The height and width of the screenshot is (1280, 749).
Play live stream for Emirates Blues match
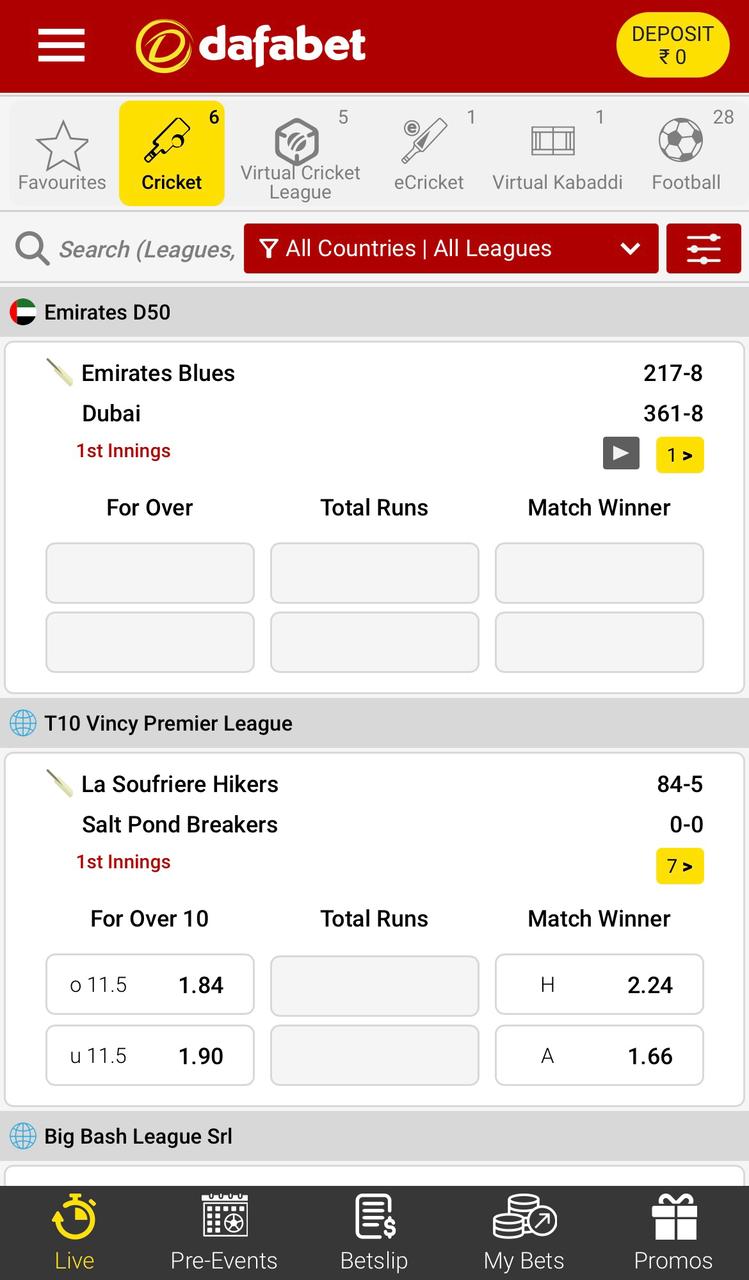(621, 454)
